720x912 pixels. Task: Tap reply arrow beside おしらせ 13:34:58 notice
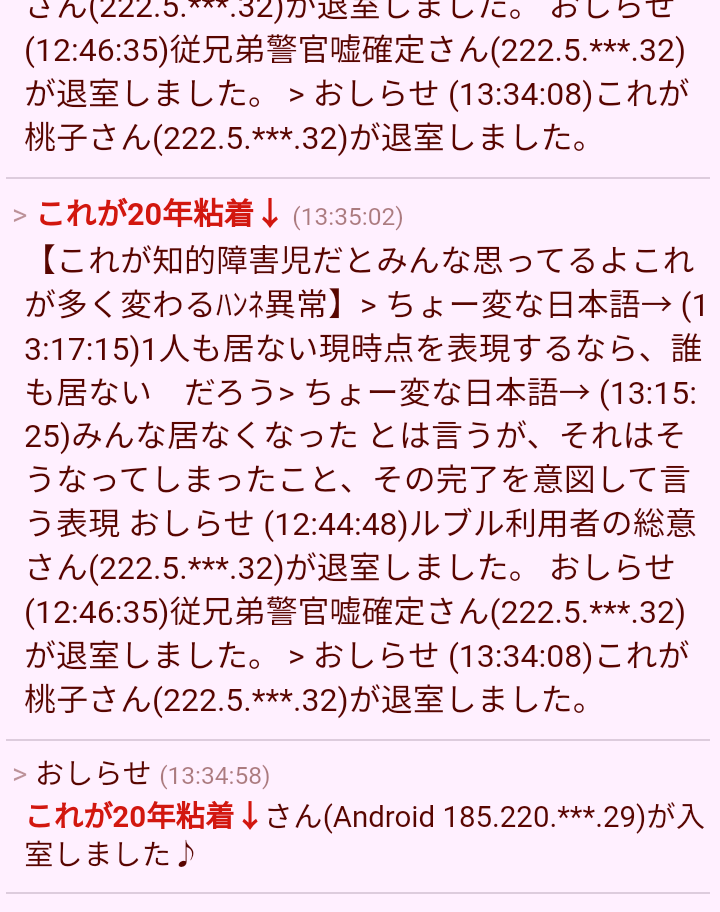20,774
